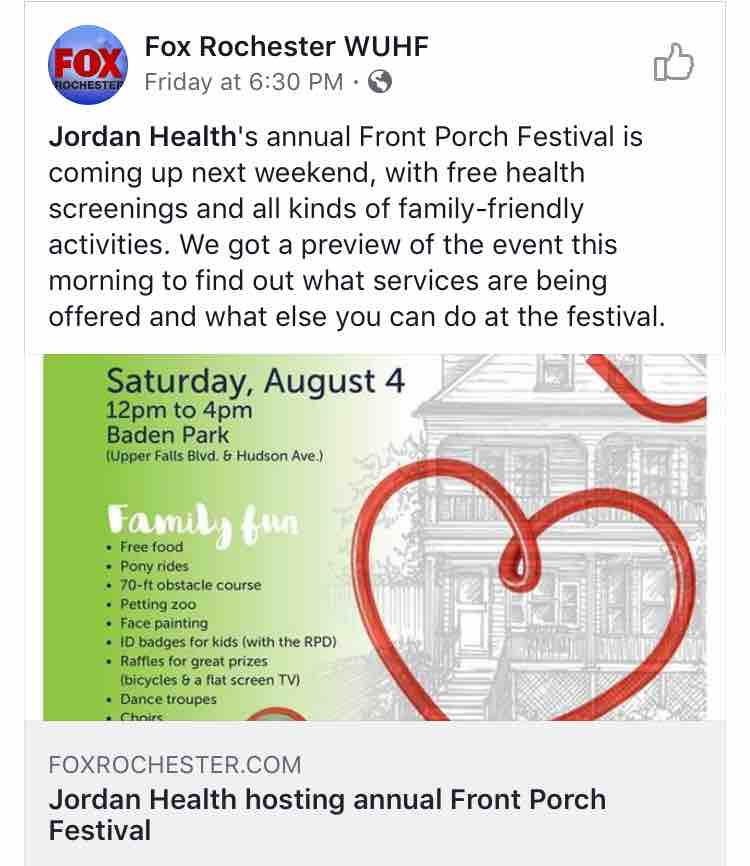The image size is (750, 866).
Task: Open the Front Porch Festival flyer image
Action: point(374,537)
